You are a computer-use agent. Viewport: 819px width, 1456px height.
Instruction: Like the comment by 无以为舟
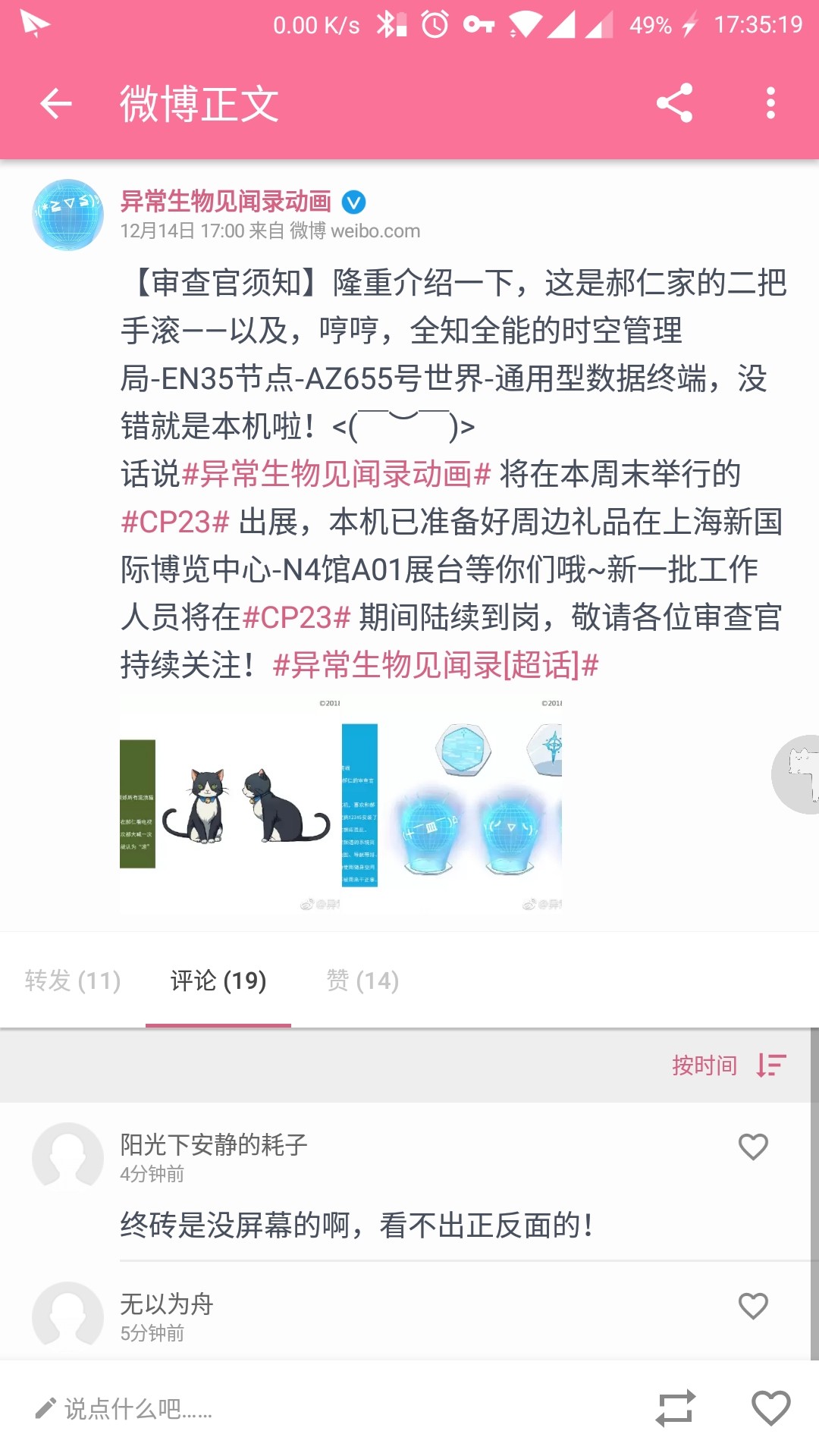pos(753,1306)
